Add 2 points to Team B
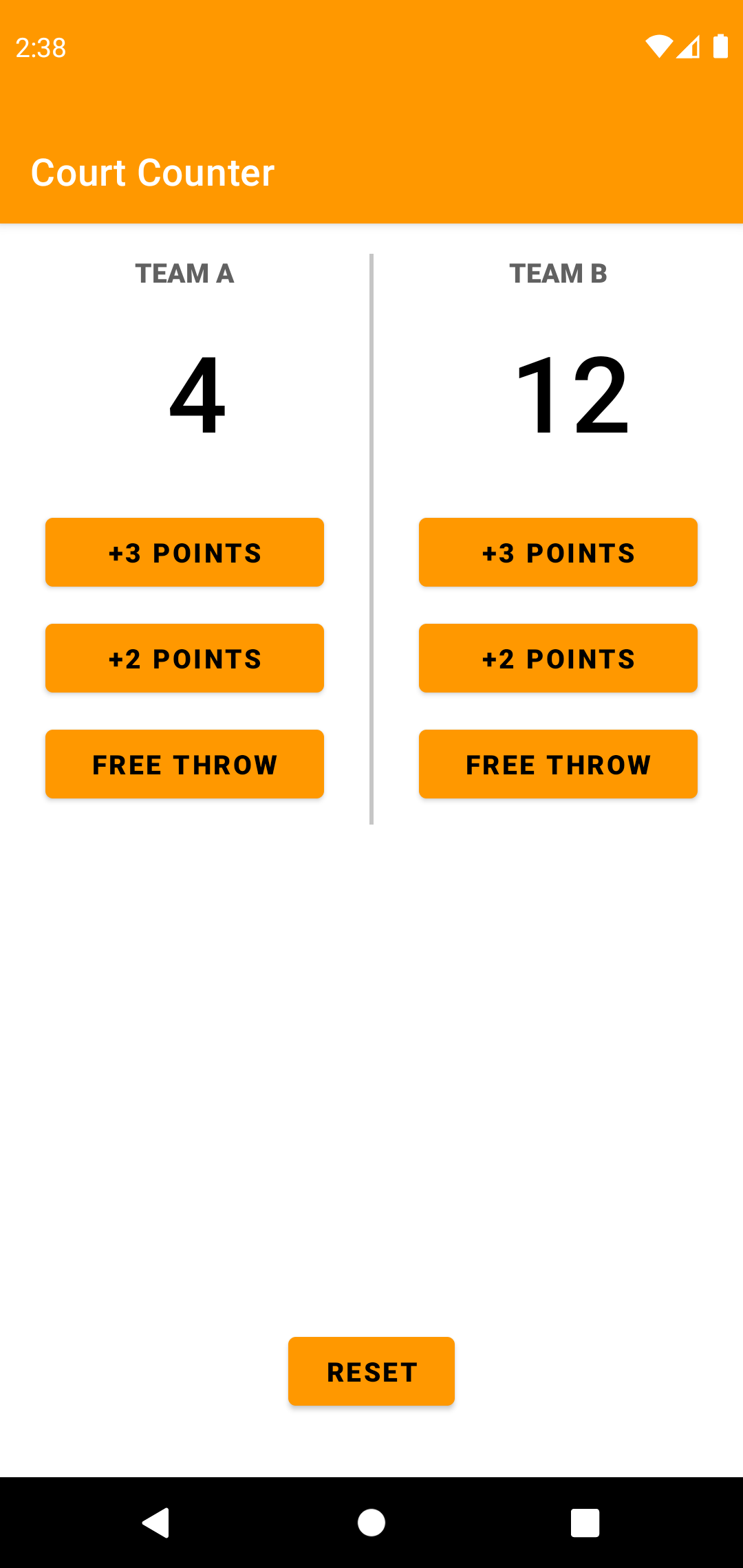743x1568 pixels. coord(558,658)
